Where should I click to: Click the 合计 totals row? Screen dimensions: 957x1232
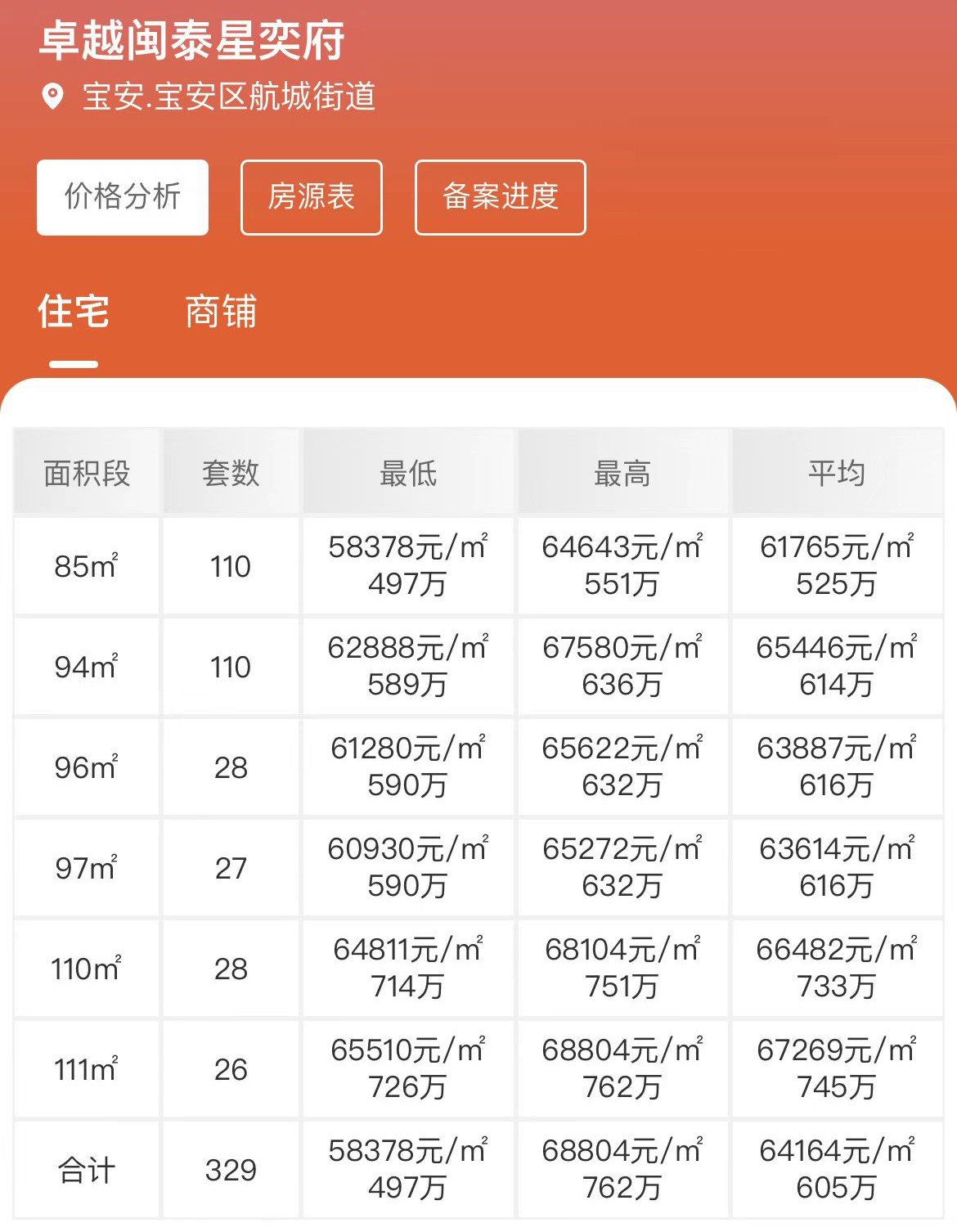[85, 1168]
